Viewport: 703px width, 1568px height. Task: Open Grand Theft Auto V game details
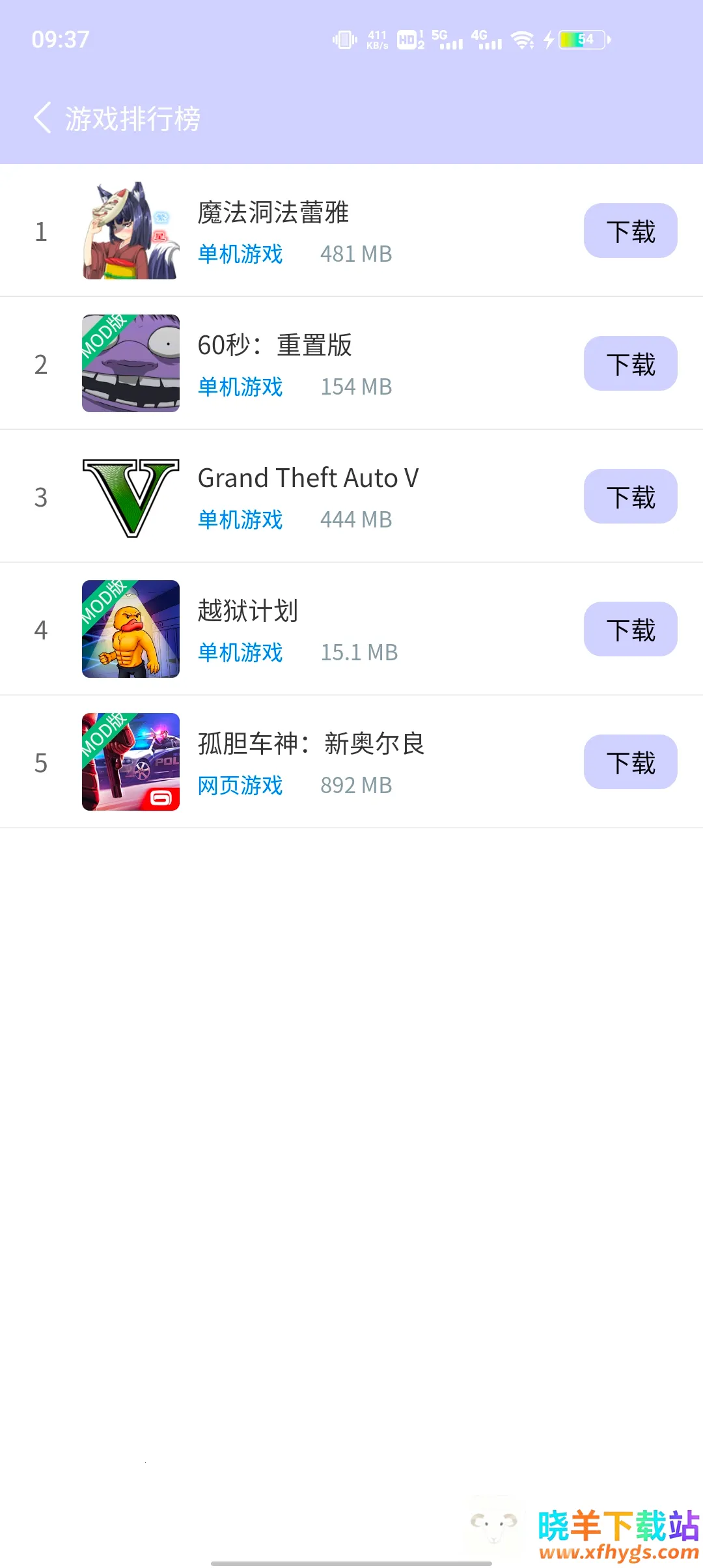(x=308, y=479)
